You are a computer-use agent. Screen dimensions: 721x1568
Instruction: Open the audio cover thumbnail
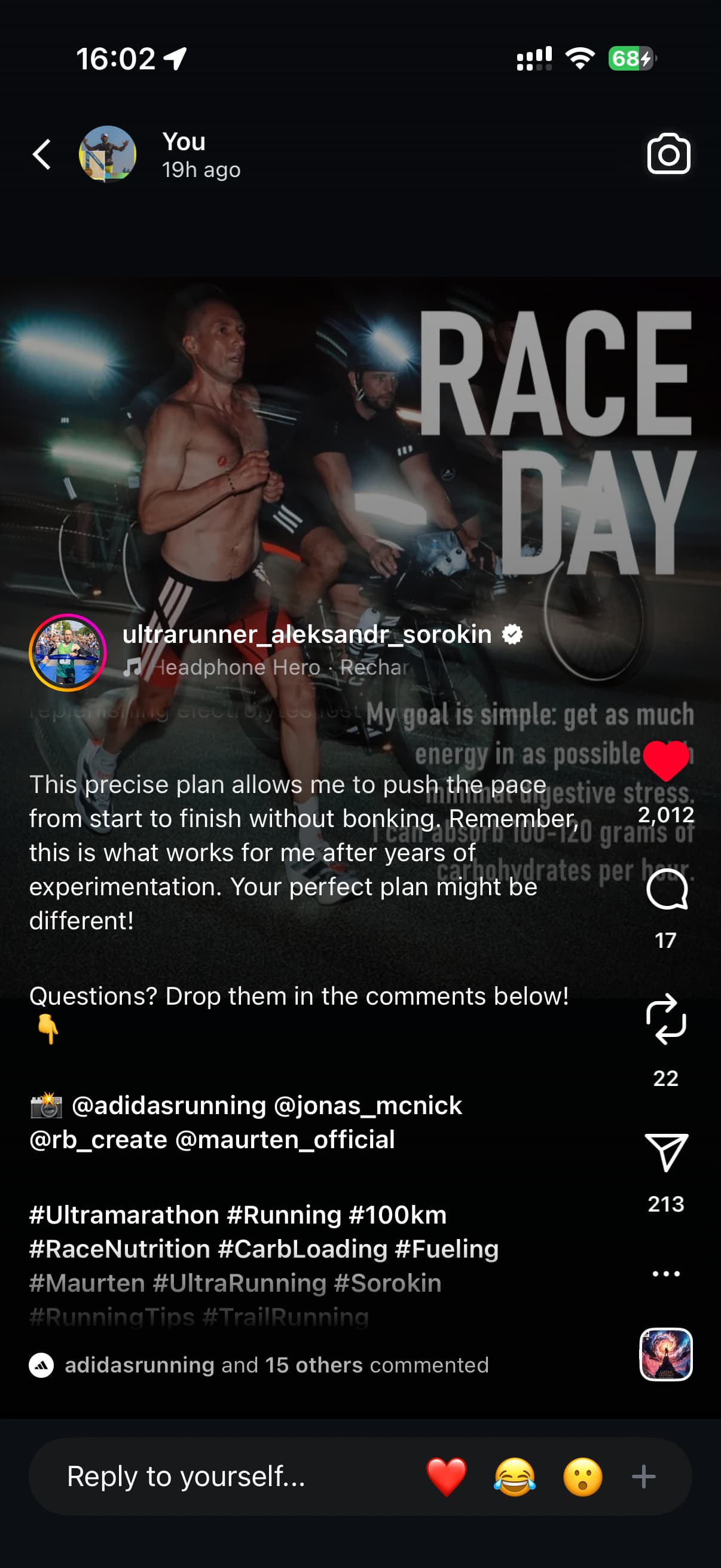[665, 1354]
